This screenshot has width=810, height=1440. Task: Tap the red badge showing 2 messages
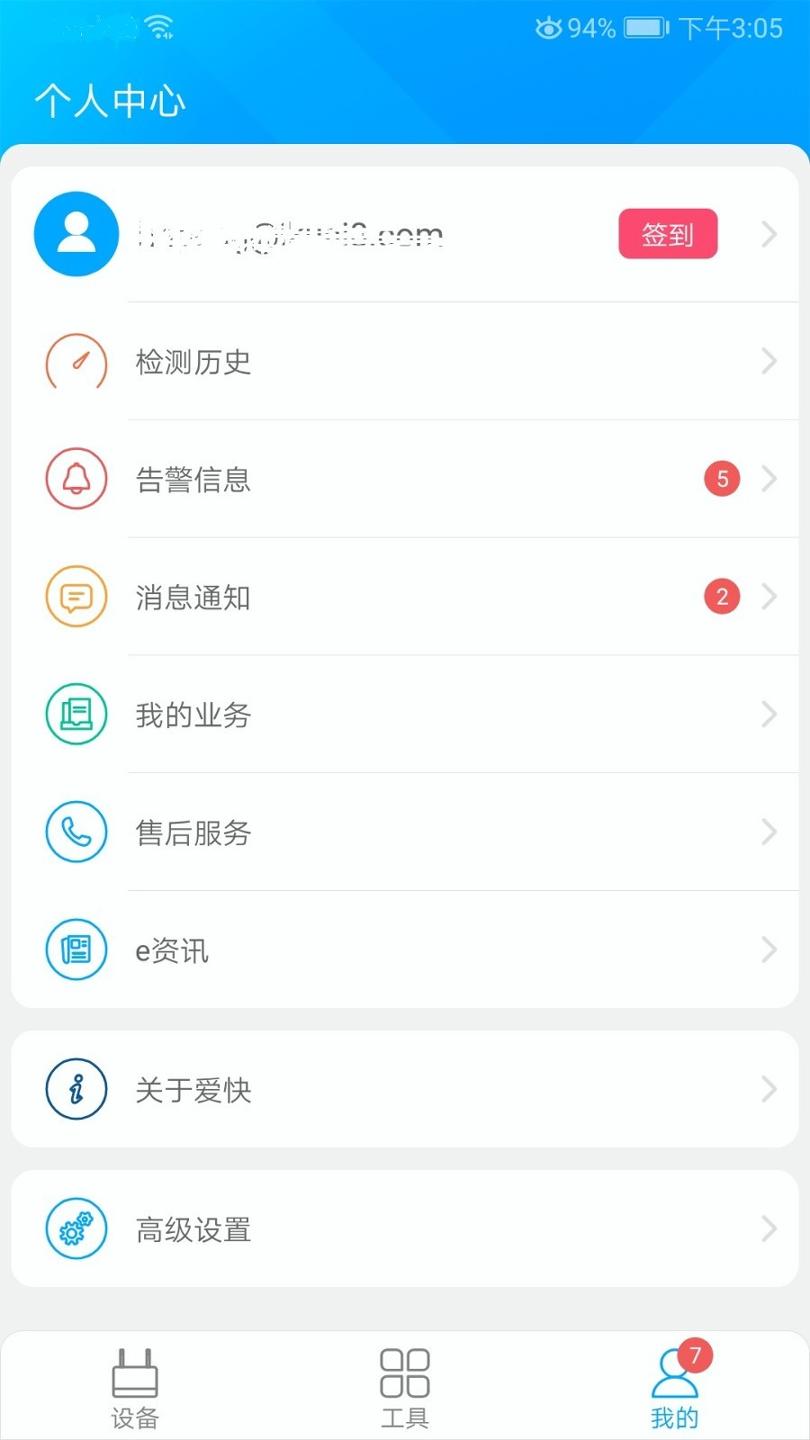(721, 596)
